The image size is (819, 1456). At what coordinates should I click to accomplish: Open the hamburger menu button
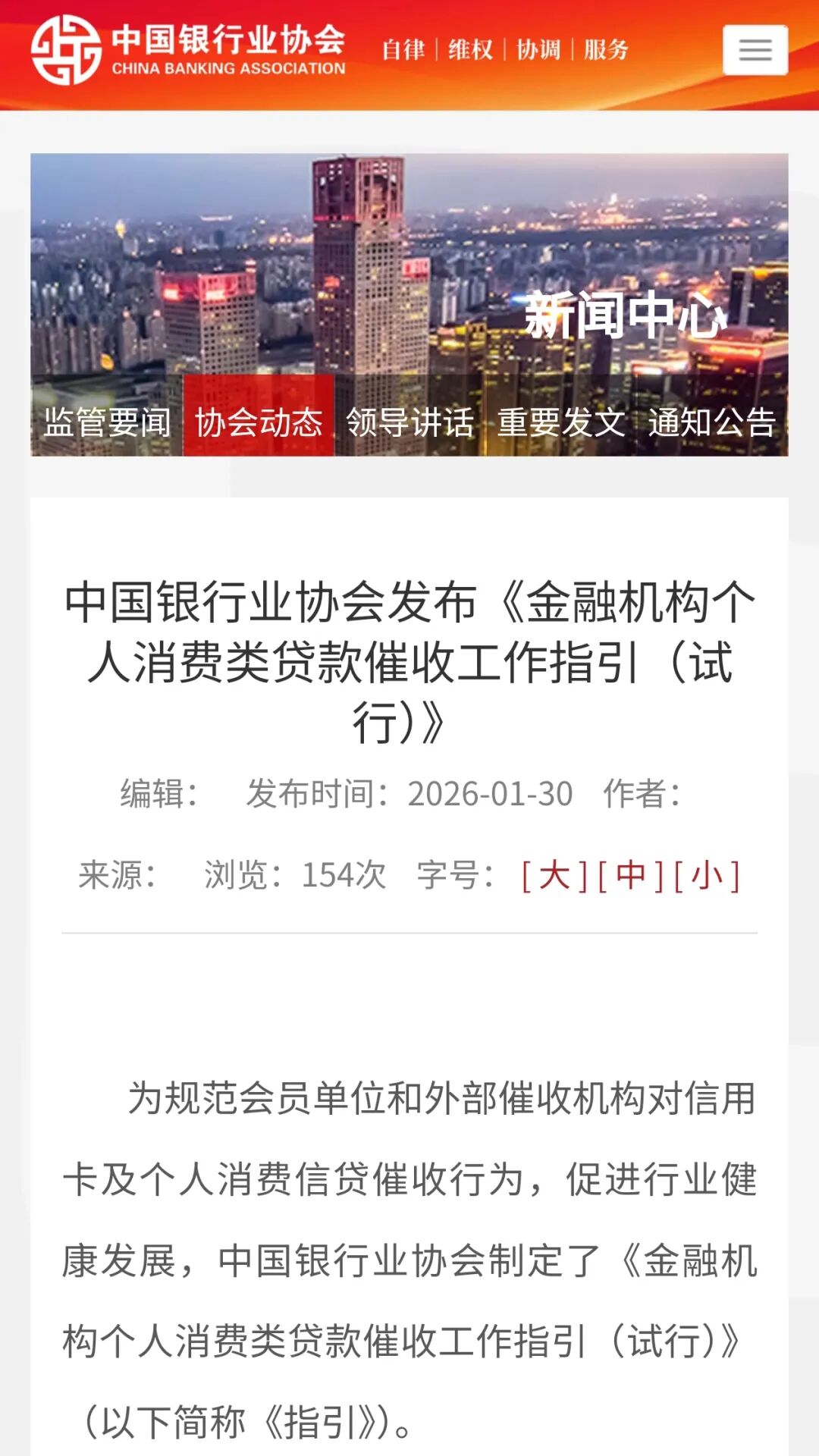[x=755, y=50]
